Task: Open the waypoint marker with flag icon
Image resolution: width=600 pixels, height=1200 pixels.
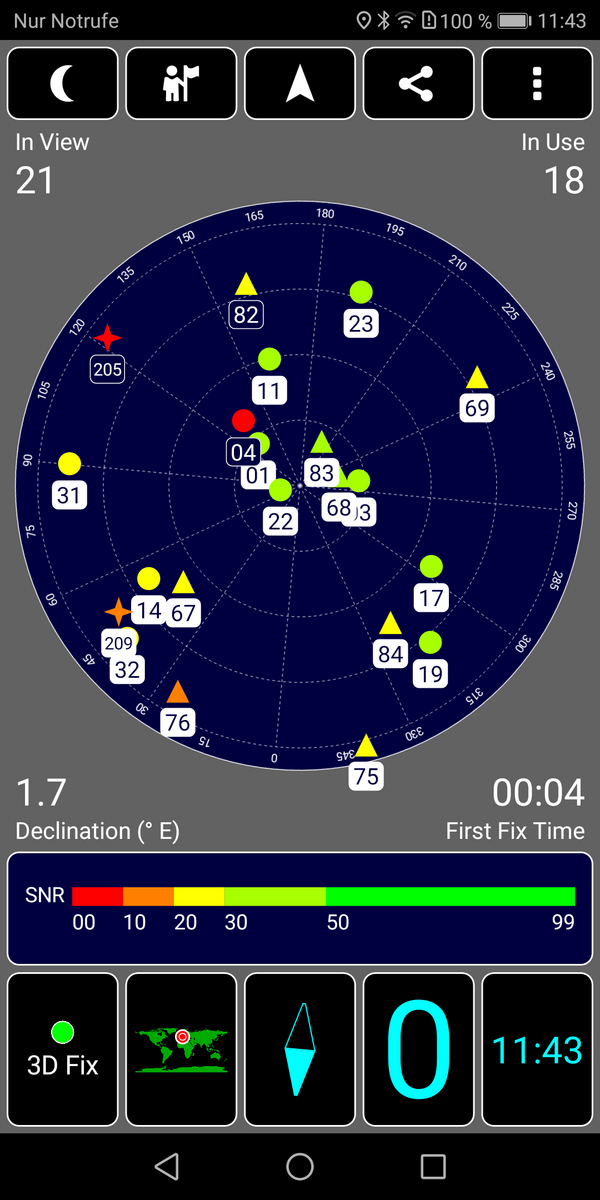Action: coord(181,84)
